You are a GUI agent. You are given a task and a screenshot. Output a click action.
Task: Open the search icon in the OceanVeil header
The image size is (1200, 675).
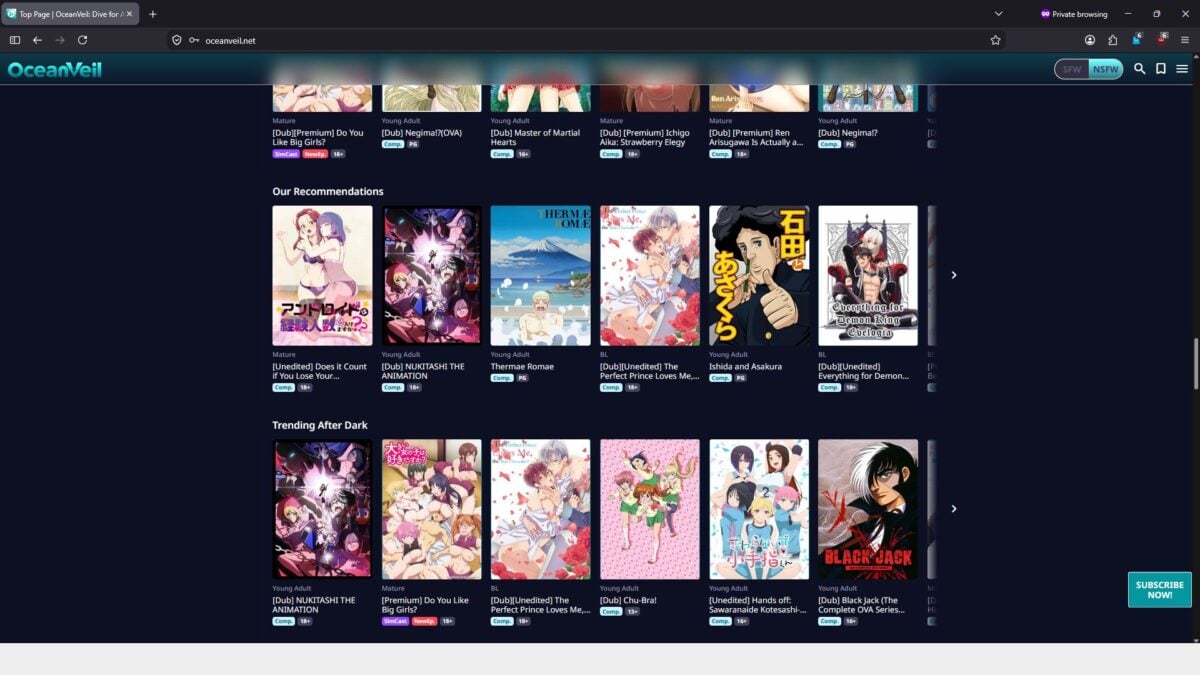[1139, 69]
